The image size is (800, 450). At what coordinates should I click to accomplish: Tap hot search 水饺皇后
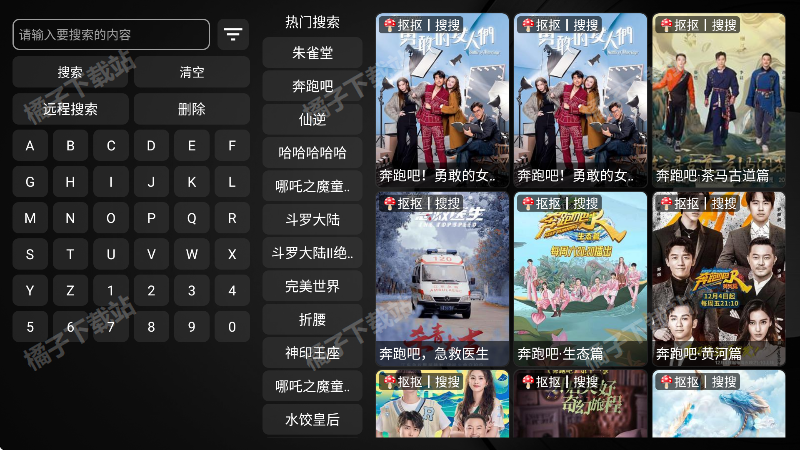(x=312, y=419)
